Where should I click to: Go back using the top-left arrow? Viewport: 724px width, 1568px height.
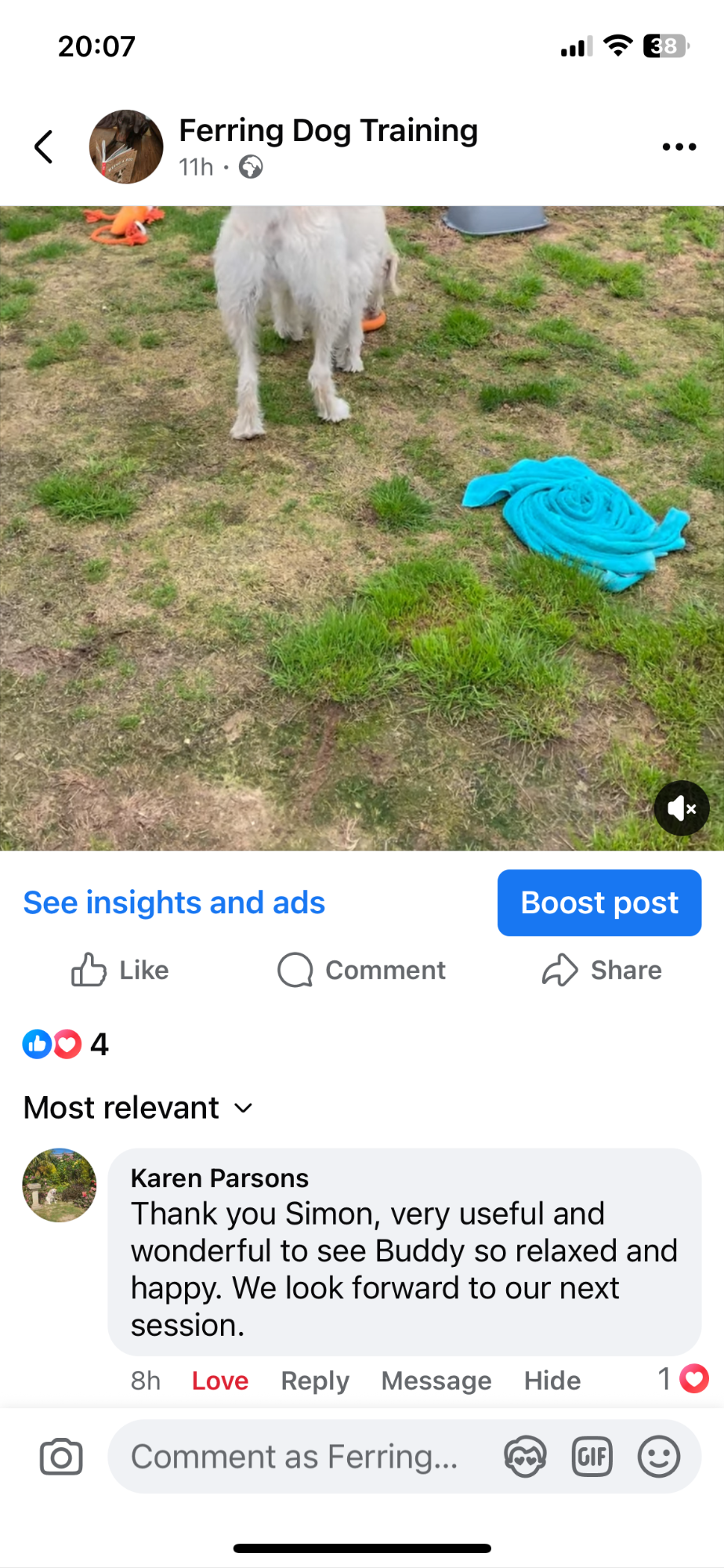pyautogui.click(x=44, y=147)
